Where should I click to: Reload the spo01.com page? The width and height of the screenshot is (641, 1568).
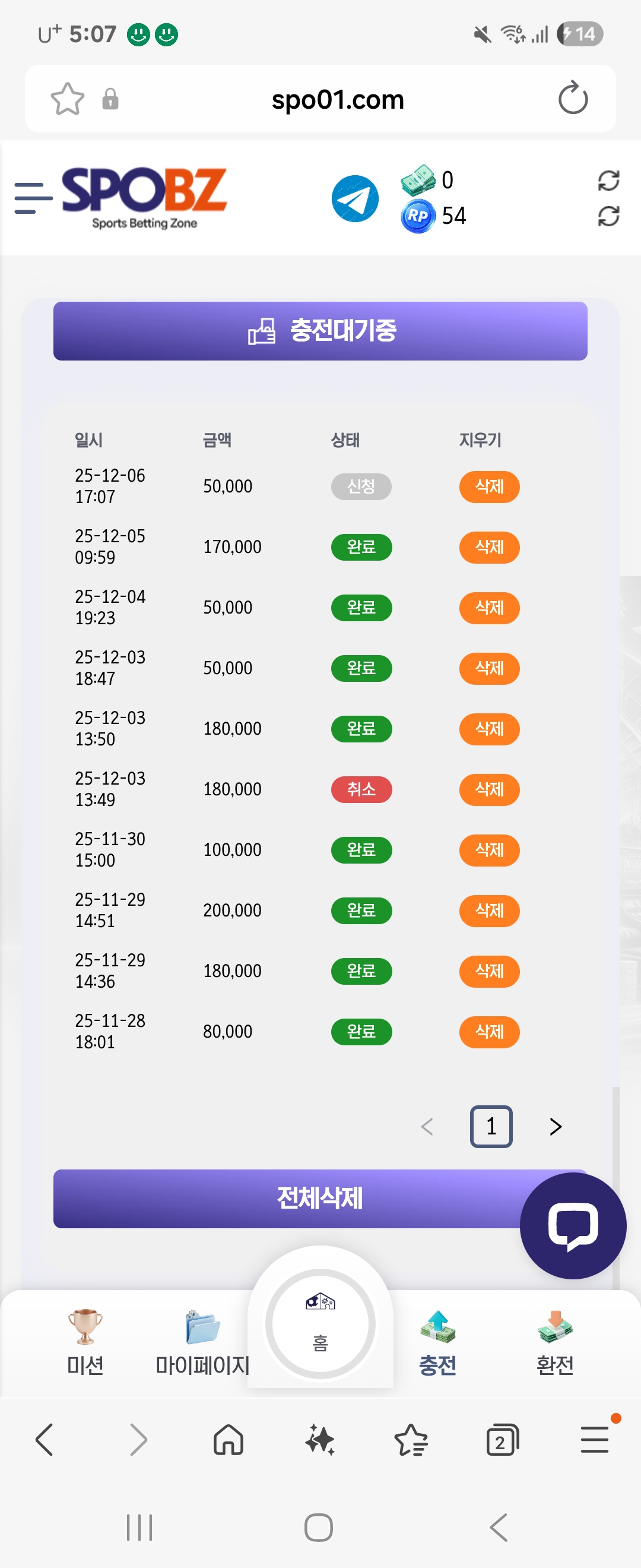tap(573, 99)
